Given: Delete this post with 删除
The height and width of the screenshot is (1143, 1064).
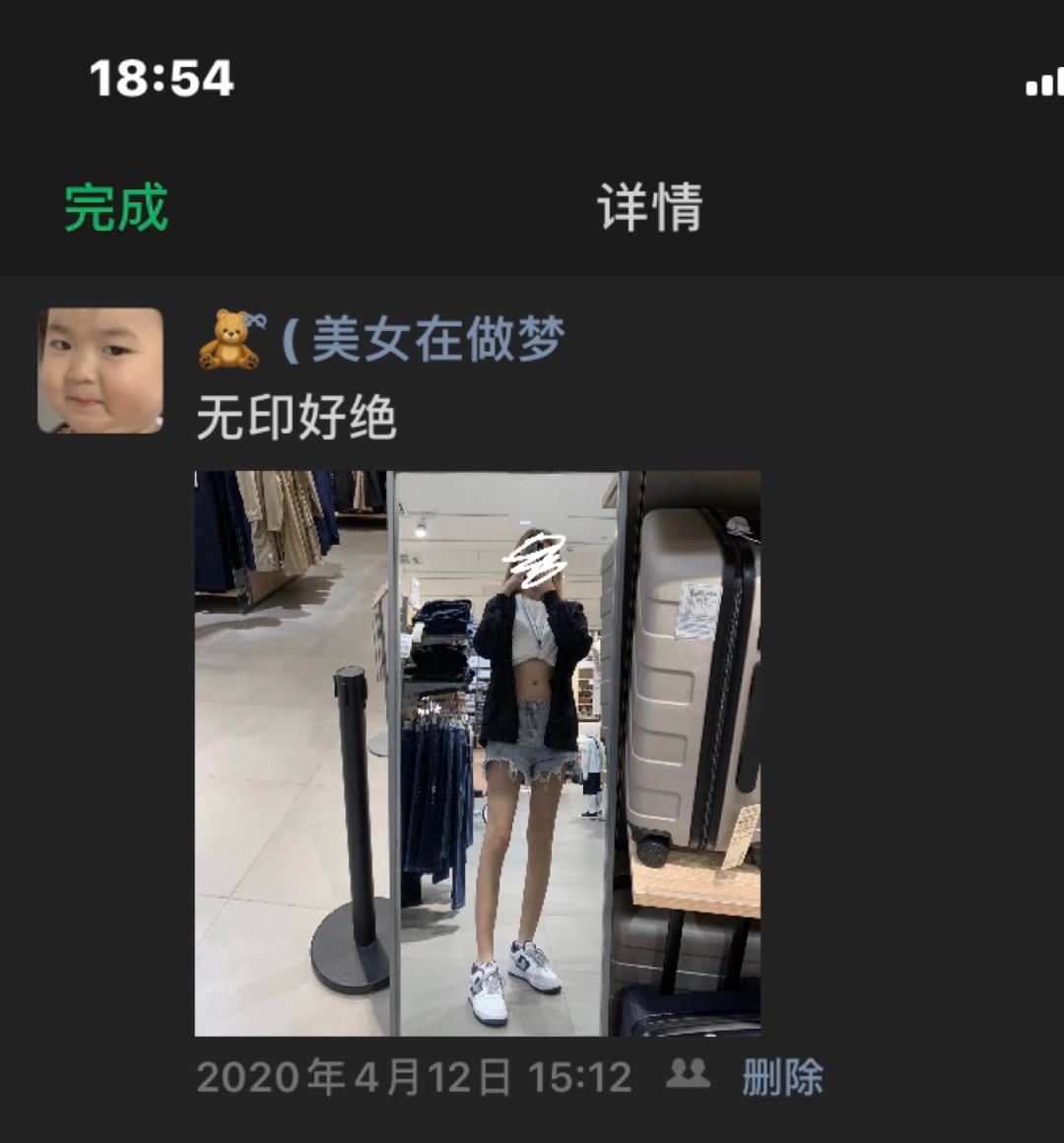Looking at the screenshot, I should [x=782, y=1077].
